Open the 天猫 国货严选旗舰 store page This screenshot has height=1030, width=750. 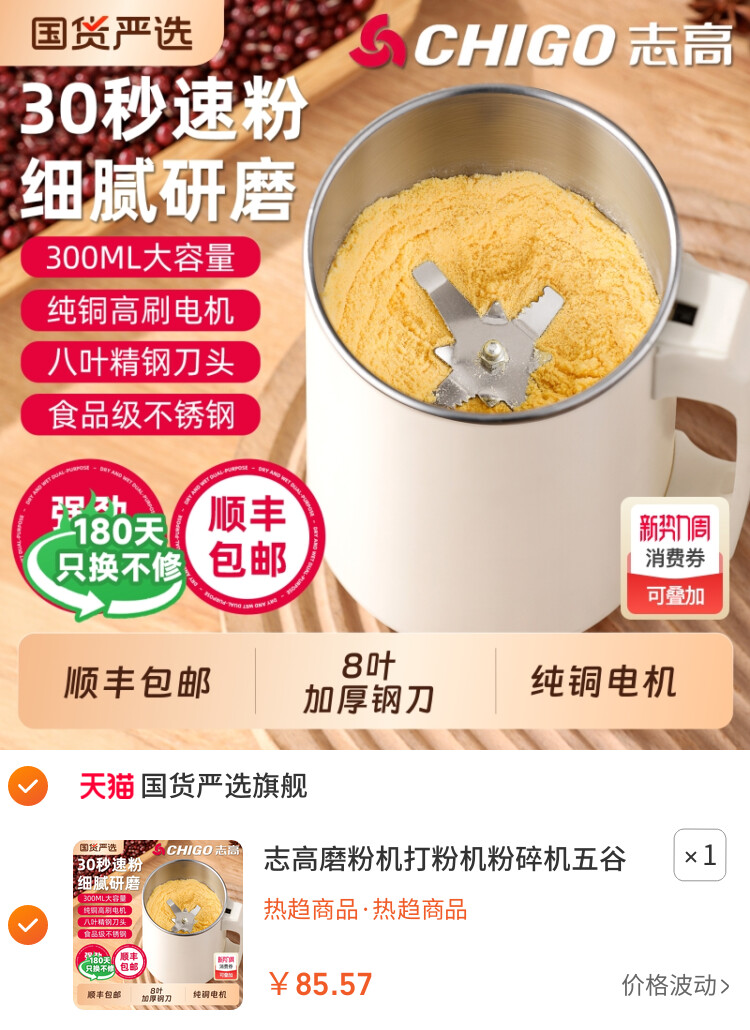194,786
